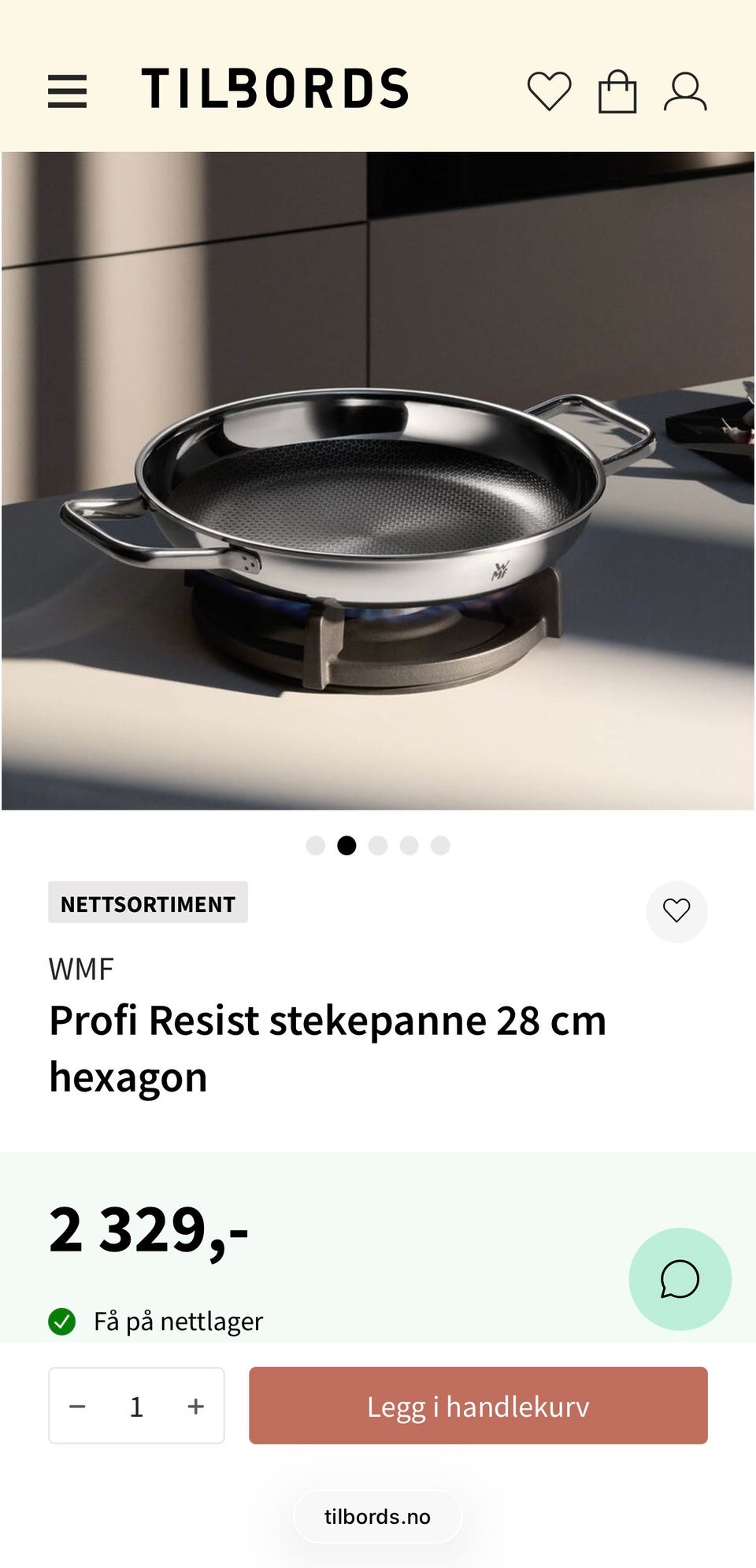This screenshot has width=756, height=1568.
Task: Jump to the third product image dot
Action: [x=378, y=846]
